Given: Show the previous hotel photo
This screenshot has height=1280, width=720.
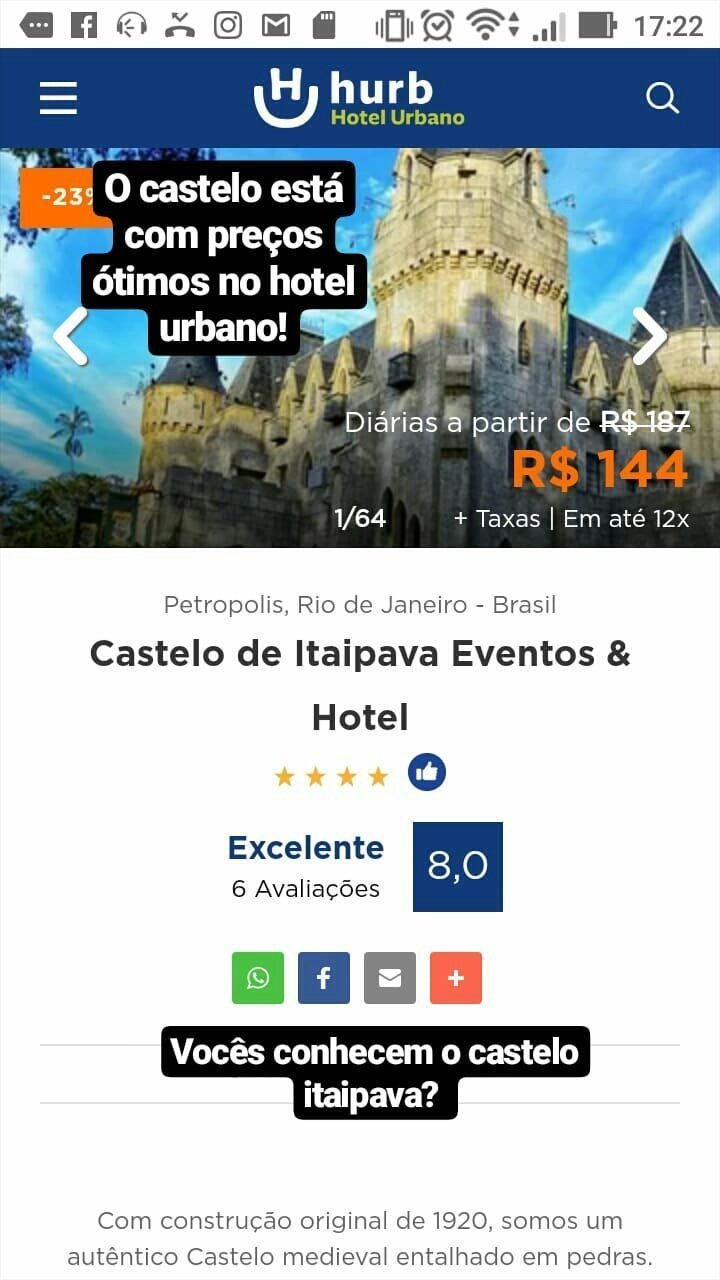Looking at the screenshot, I should coord(70,336).
